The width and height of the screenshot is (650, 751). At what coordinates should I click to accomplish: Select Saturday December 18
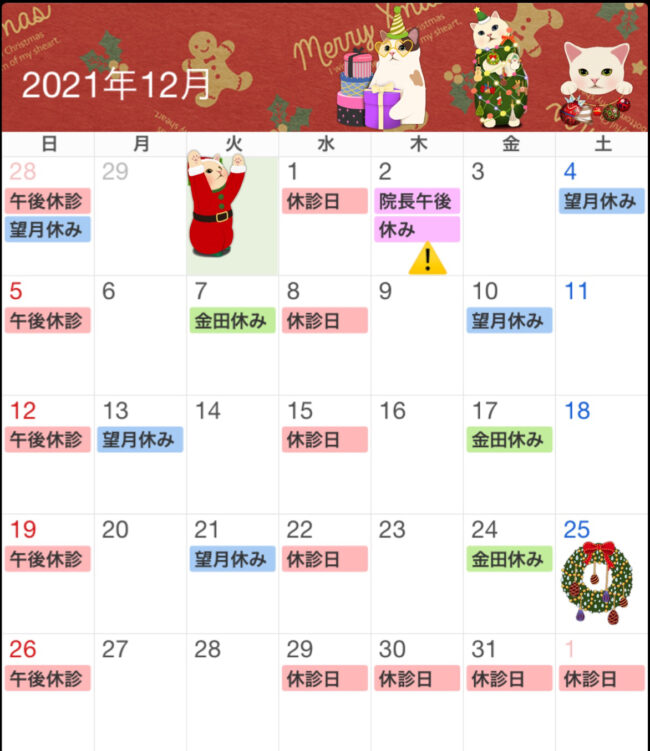[x=601, y=454]
